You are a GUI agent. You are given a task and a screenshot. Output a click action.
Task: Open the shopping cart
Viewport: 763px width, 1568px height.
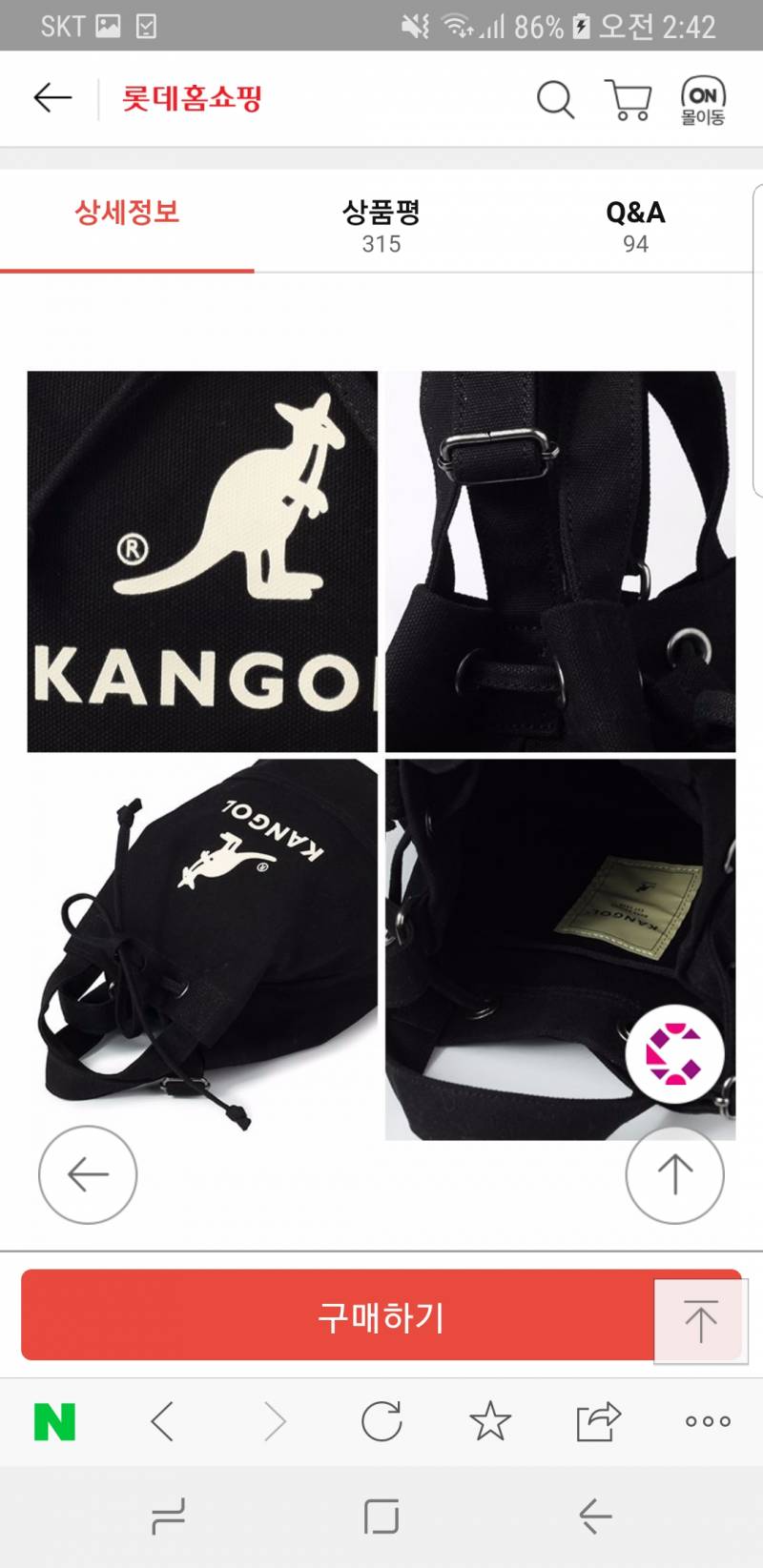[x=628, y=100]
